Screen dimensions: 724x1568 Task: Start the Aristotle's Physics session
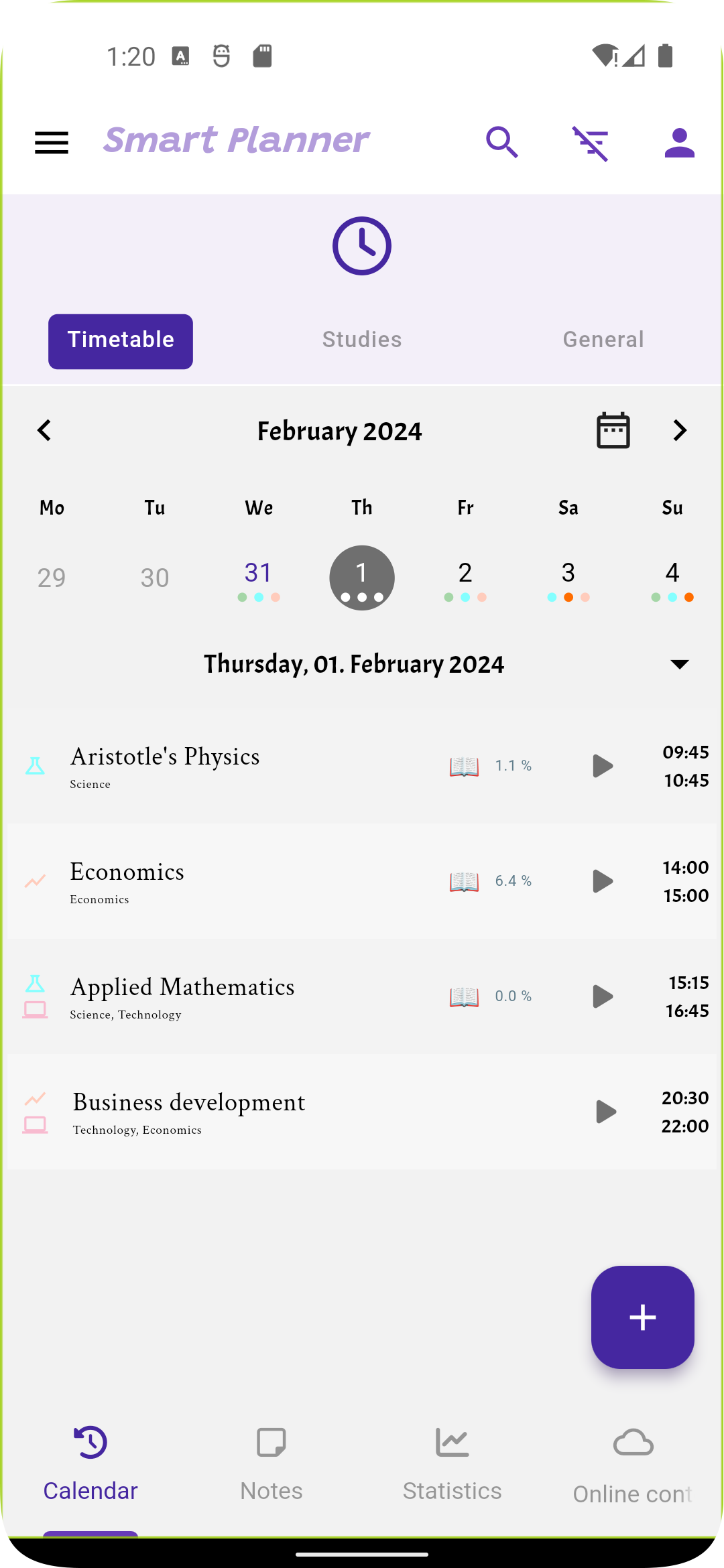tap(603, 766)
